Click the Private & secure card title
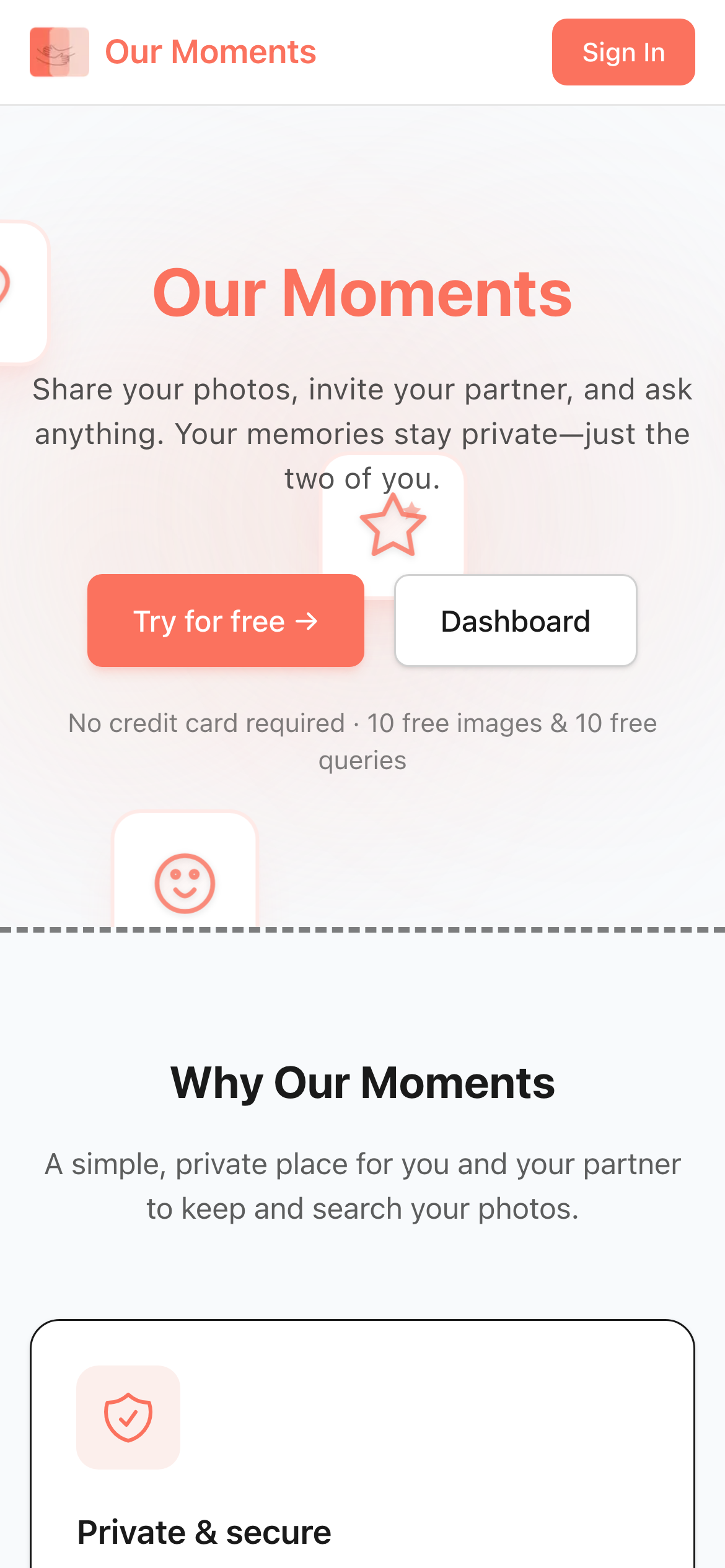Image resolution: width=725 pixels, height=1568 pixels. (204, 1533)
